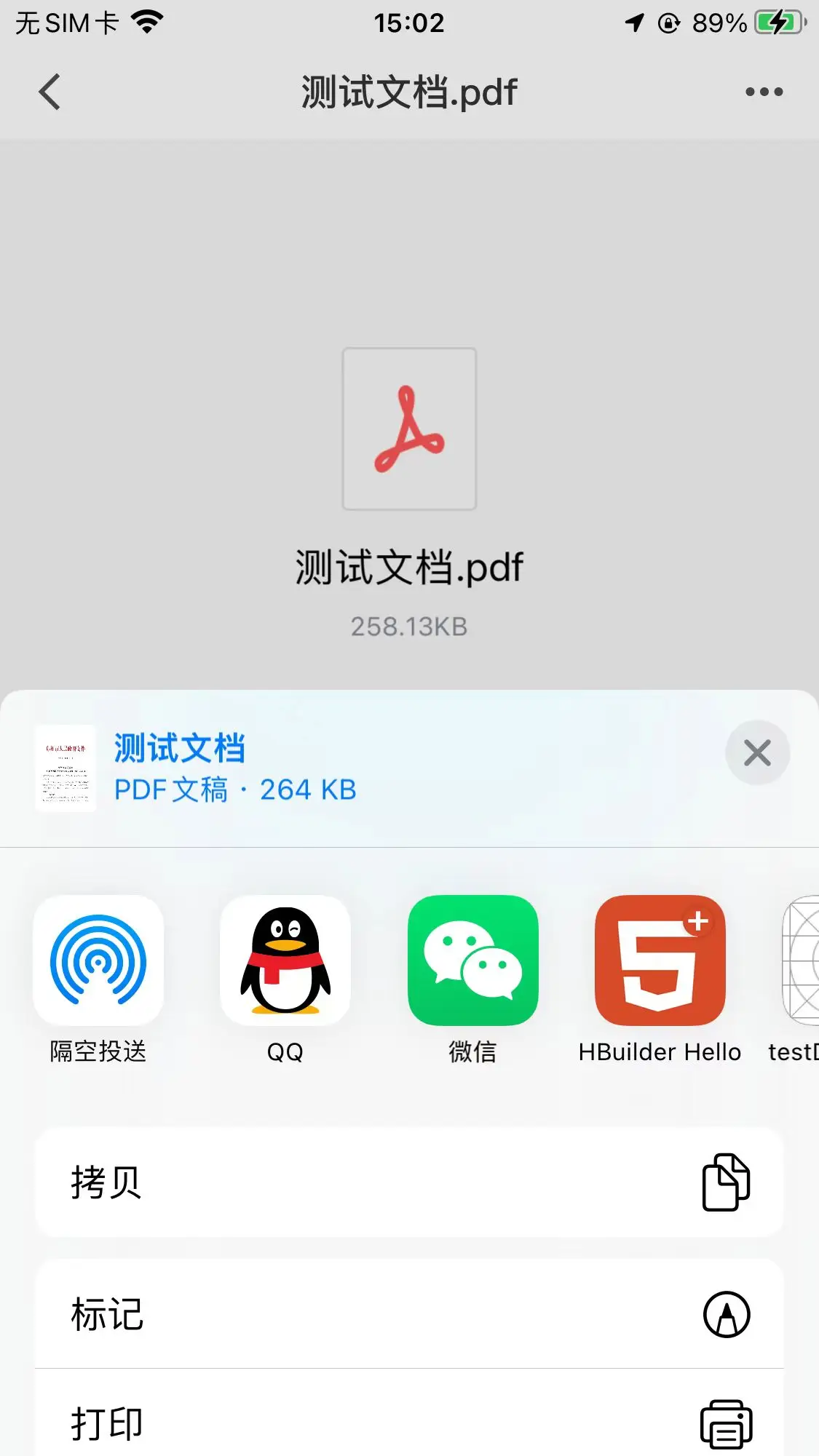The image size is (819, 1456).
Task: Open the file with HBuilder Hello
Action: [660, 961]
